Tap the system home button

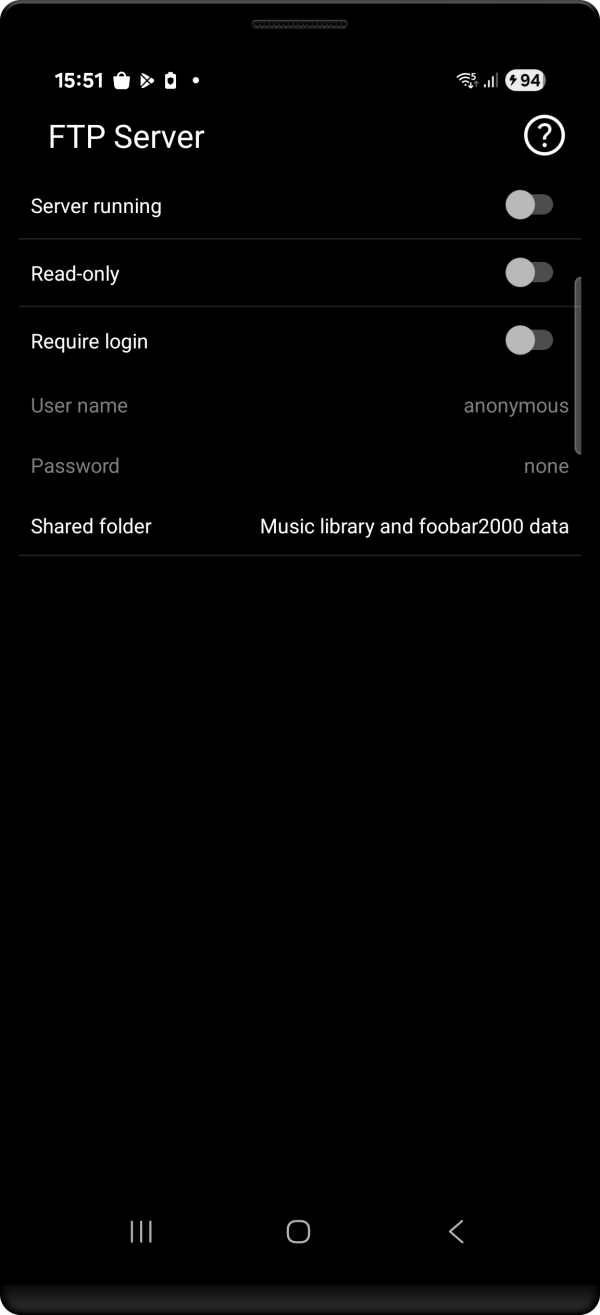click(298, 1231)
